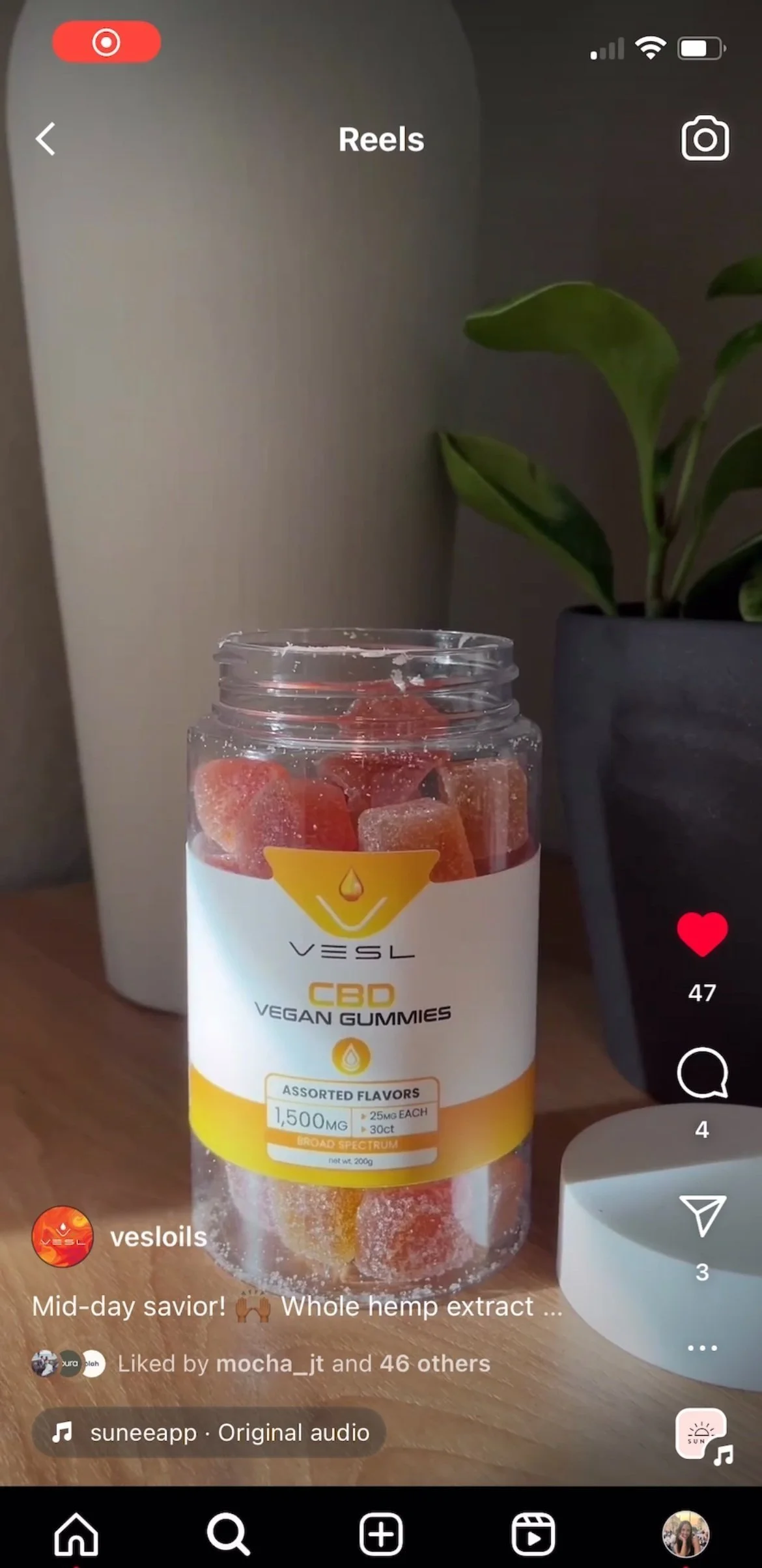Share this reel via the paper plane
This screenshot has height=1568, width=762.
[702, 1215]
